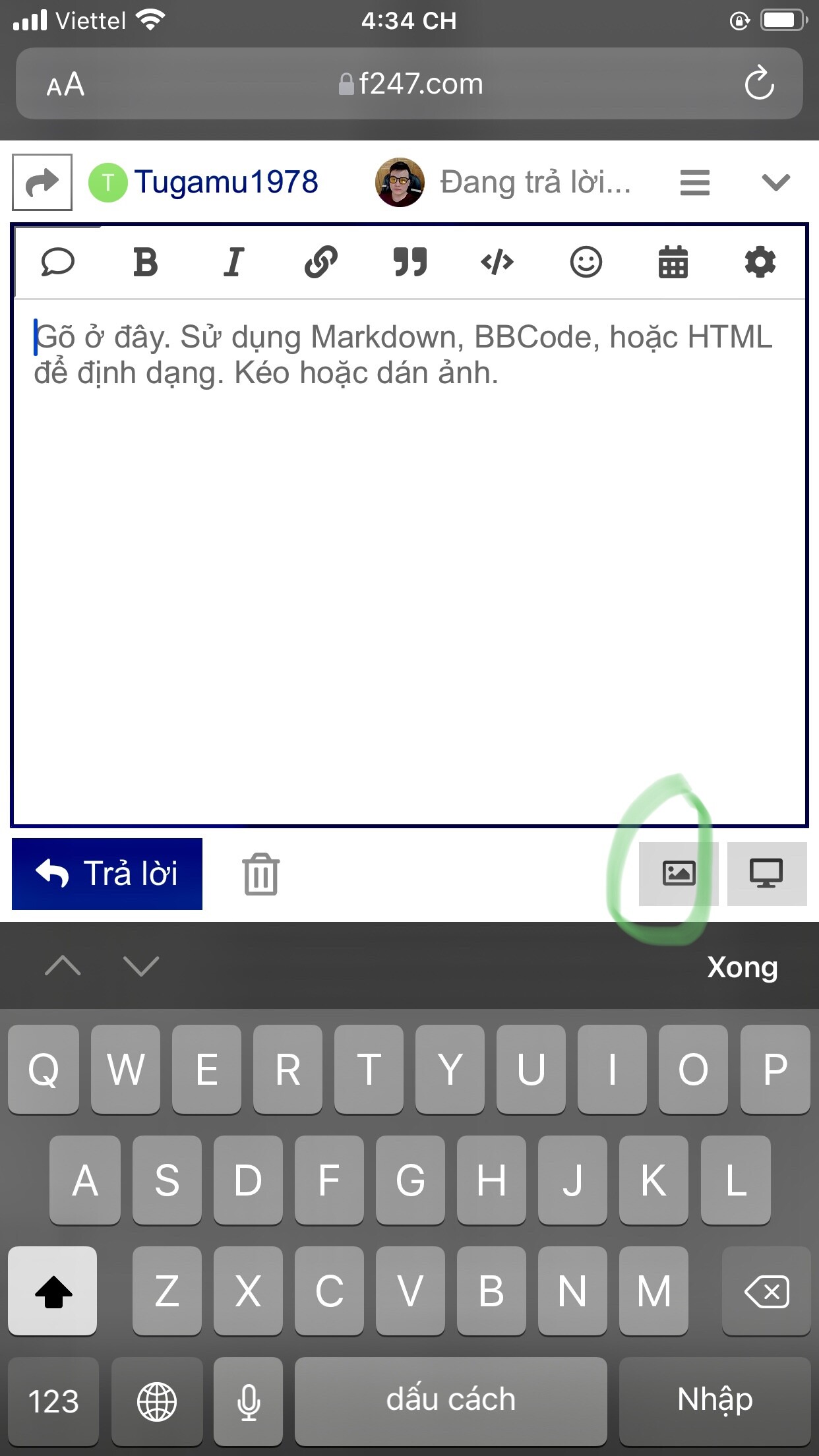
Task: Reload the page in Safari
Action: [x=759, y=83]
